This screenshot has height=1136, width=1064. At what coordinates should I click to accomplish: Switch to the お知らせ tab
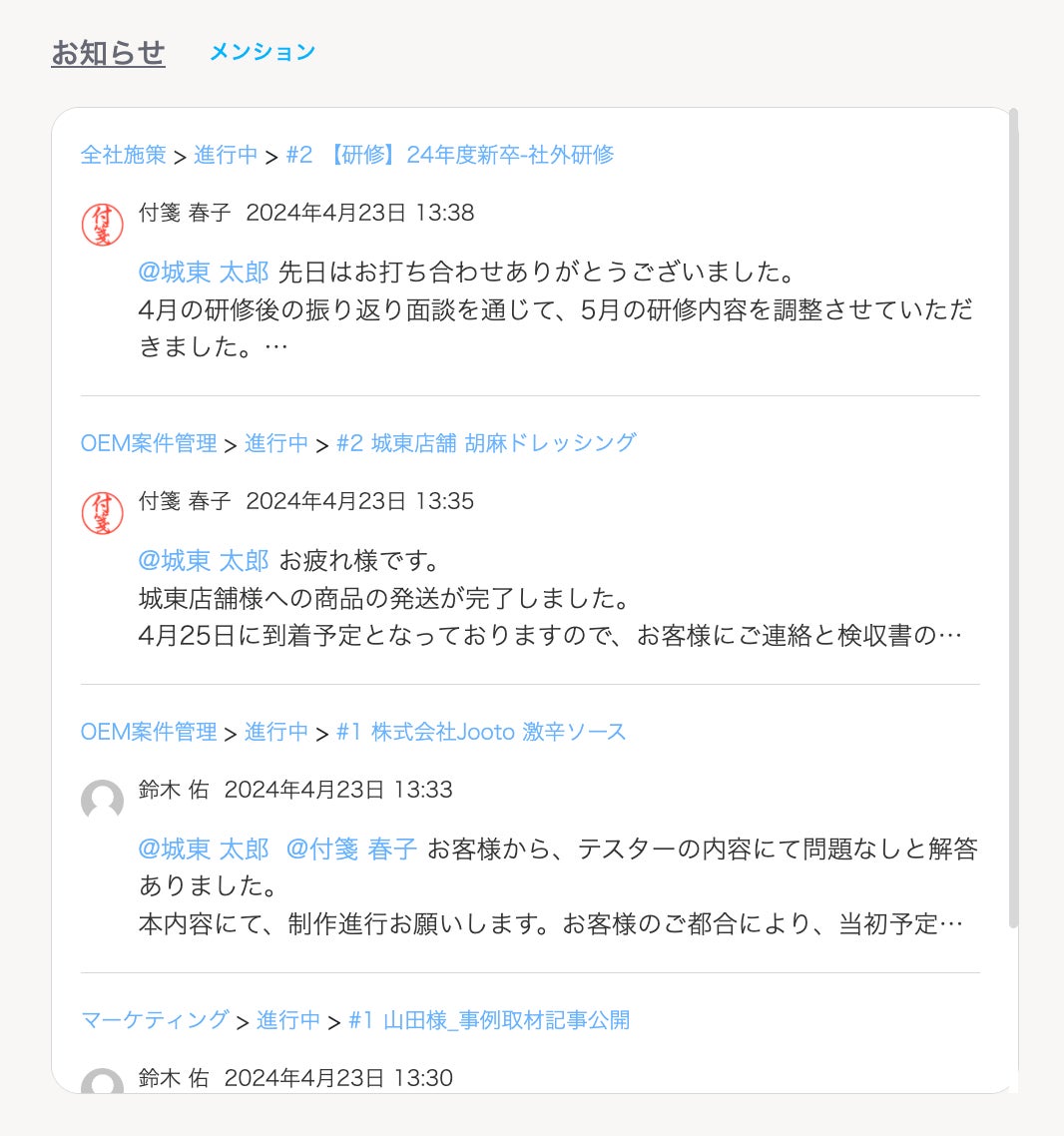(x=108, y=53)
